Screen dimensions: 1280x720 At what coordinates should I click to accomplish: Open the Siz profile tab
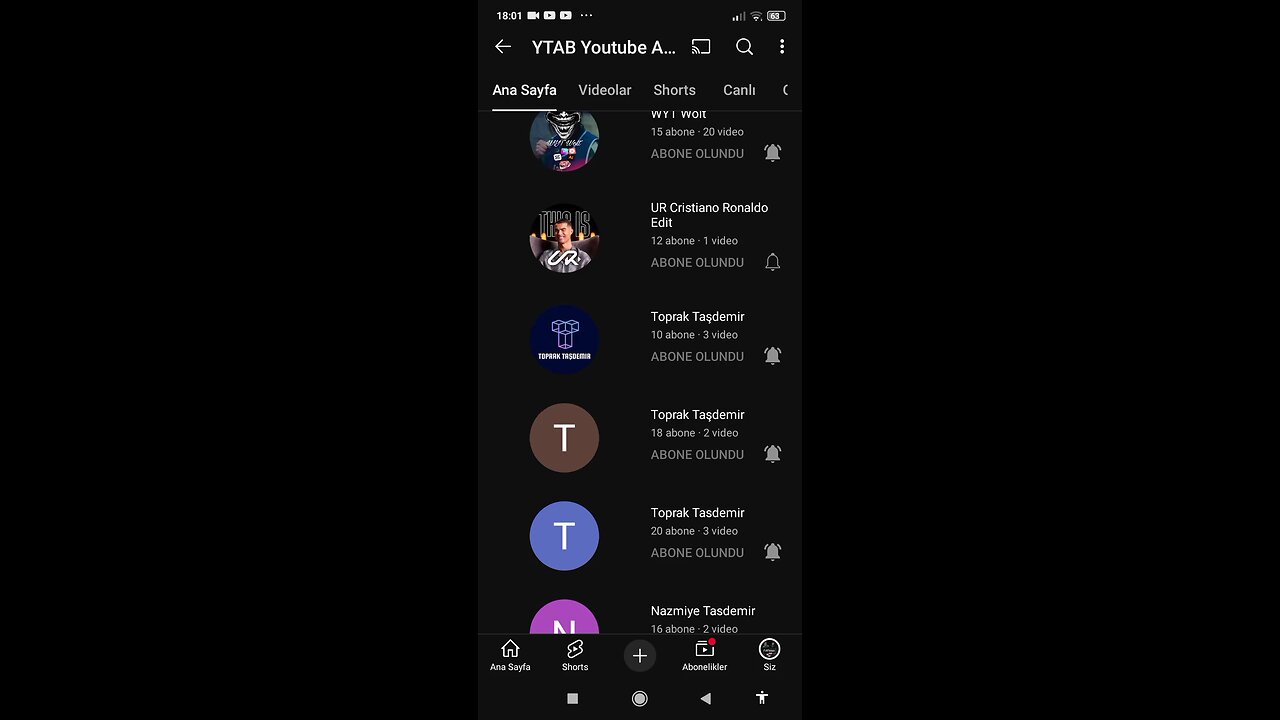769,655
